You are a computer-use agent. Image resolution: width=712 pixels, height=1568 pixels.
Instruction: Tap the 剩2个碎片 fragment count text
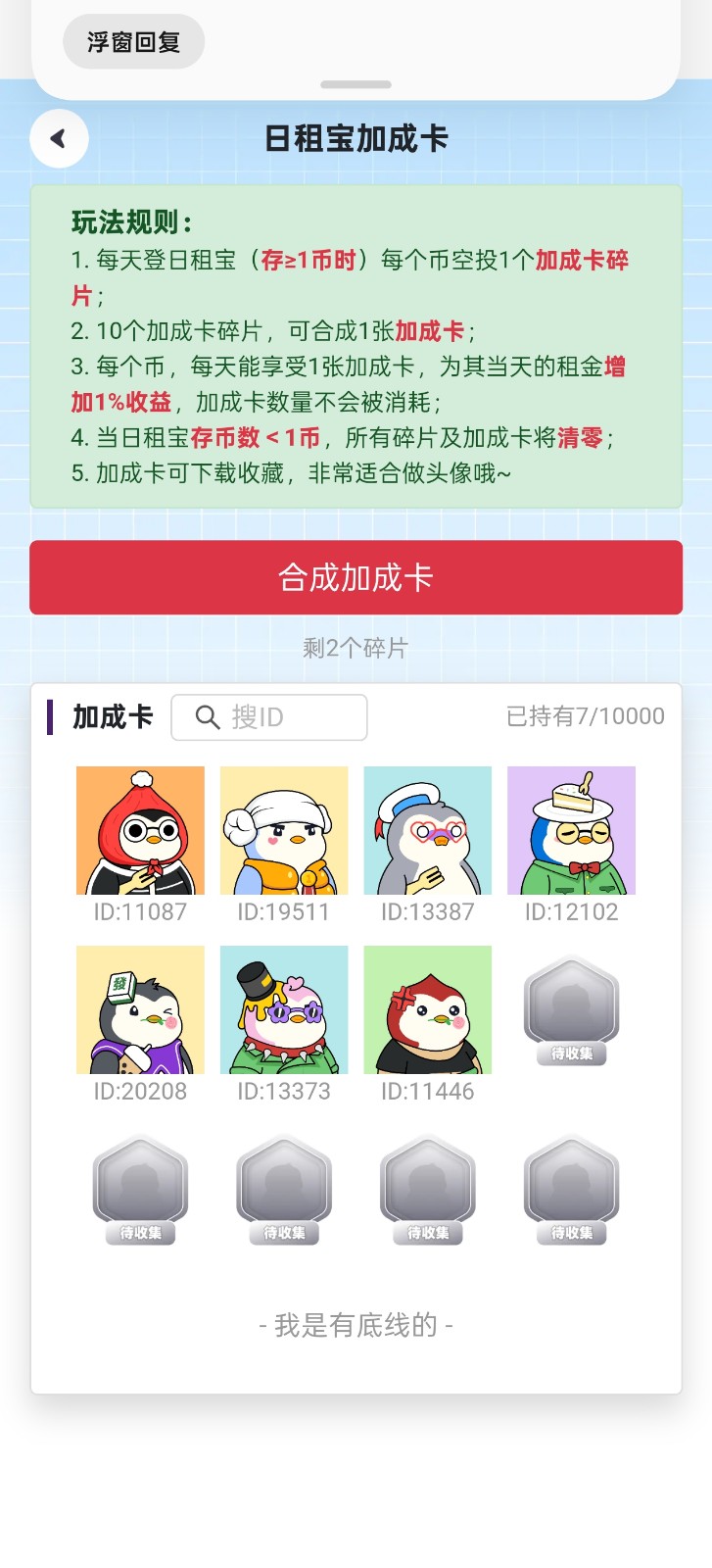(356, 647)
